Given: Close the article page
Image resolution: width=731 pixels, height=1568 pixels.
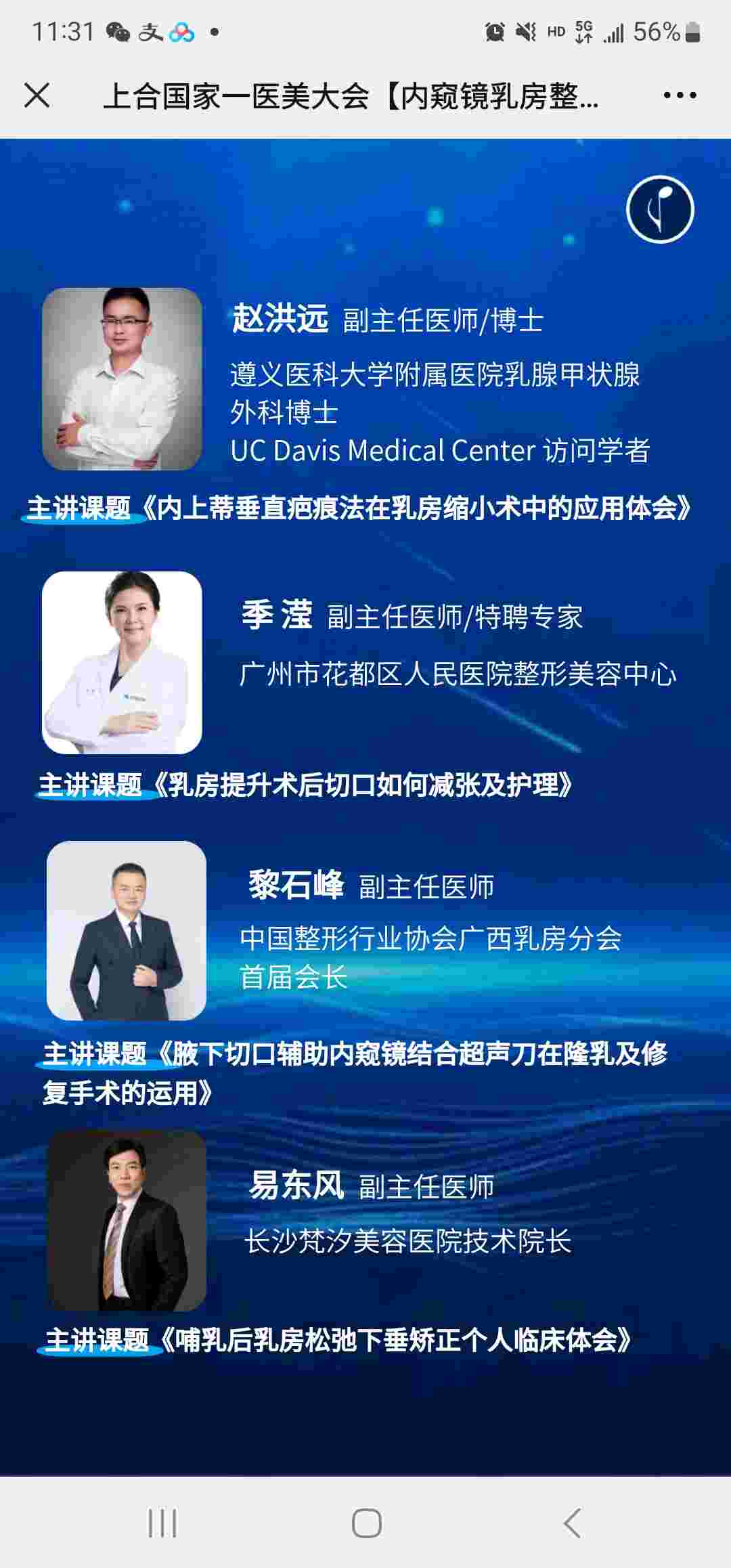Looking at the screenshot, I should click(x=37, y=95).
